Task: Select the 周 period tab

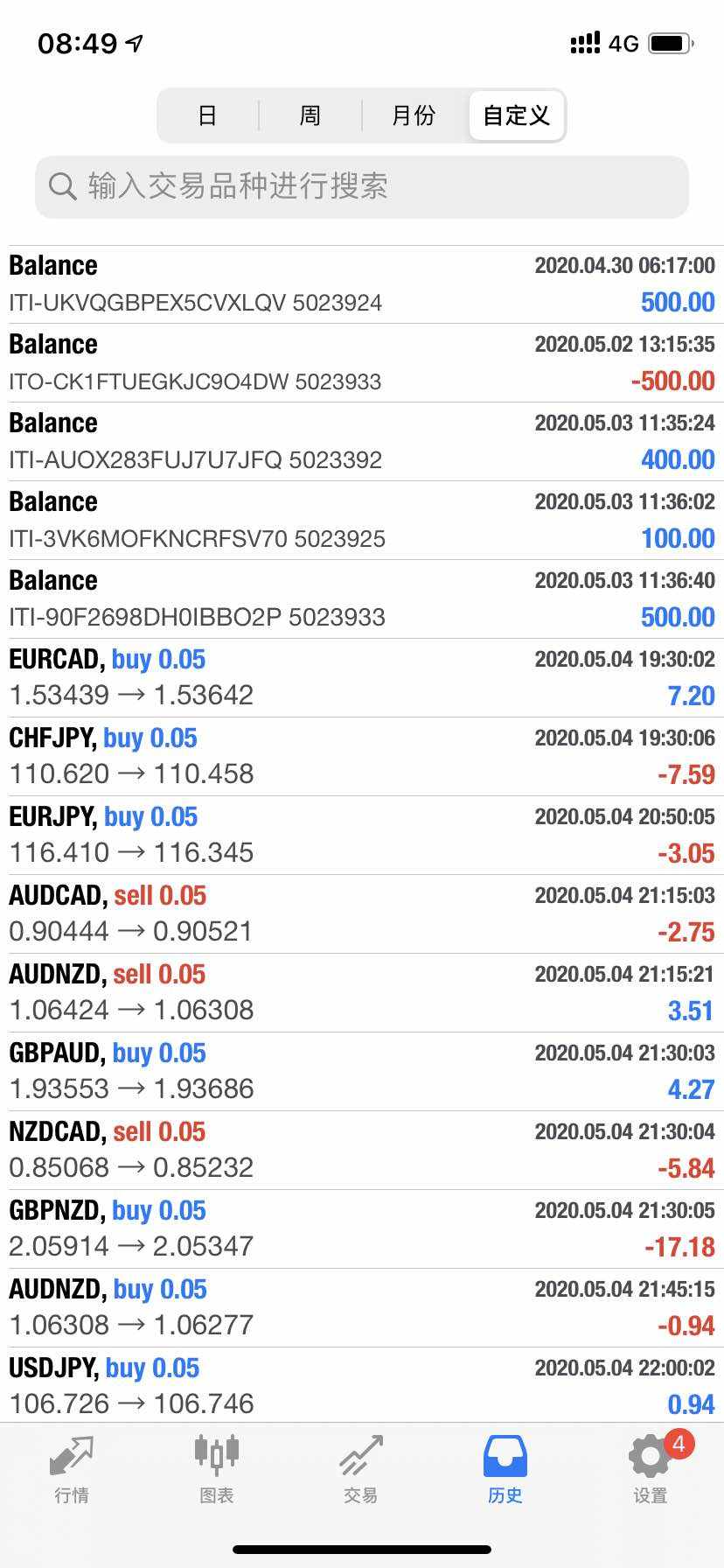Action: pos(310,115)
